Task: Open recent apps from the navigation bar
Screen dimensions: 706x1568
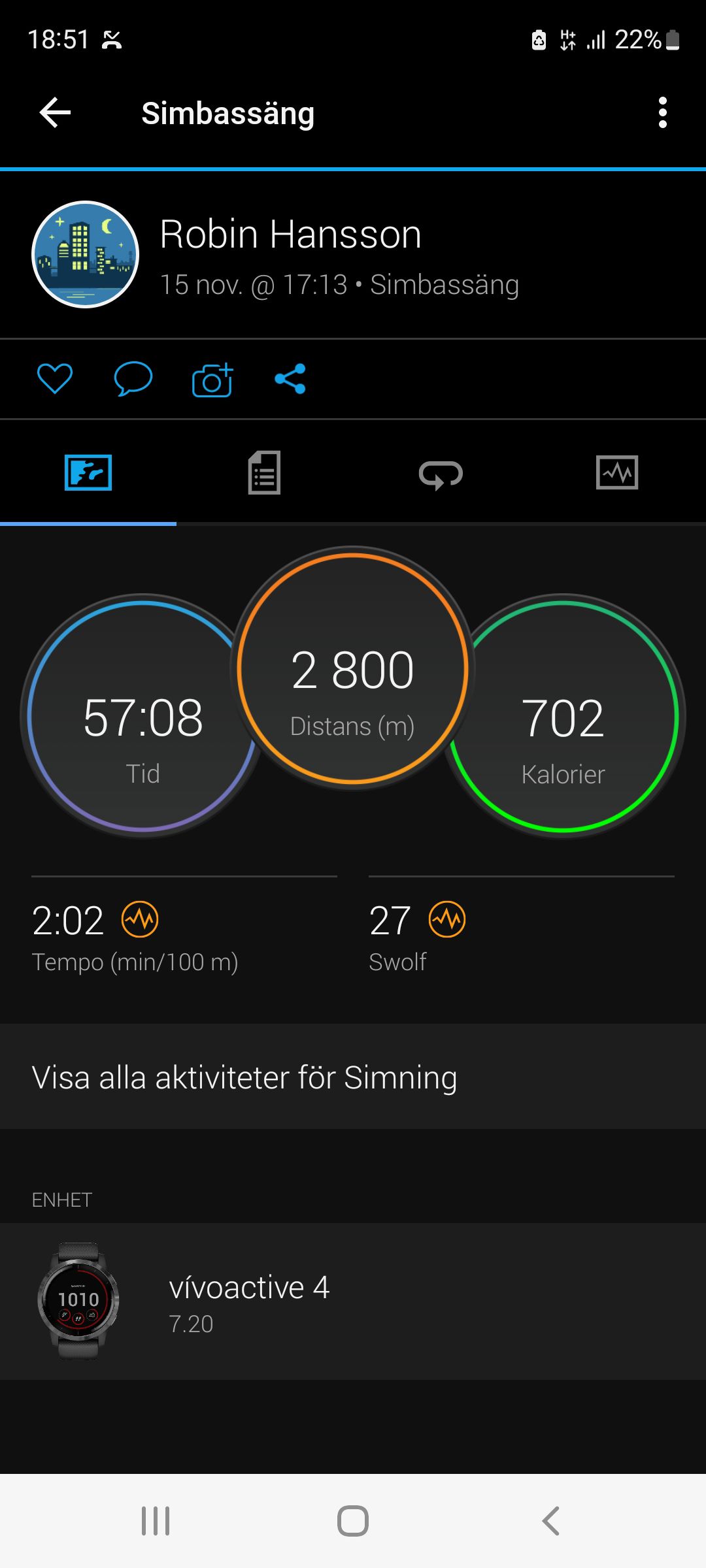Action: 156,1521
